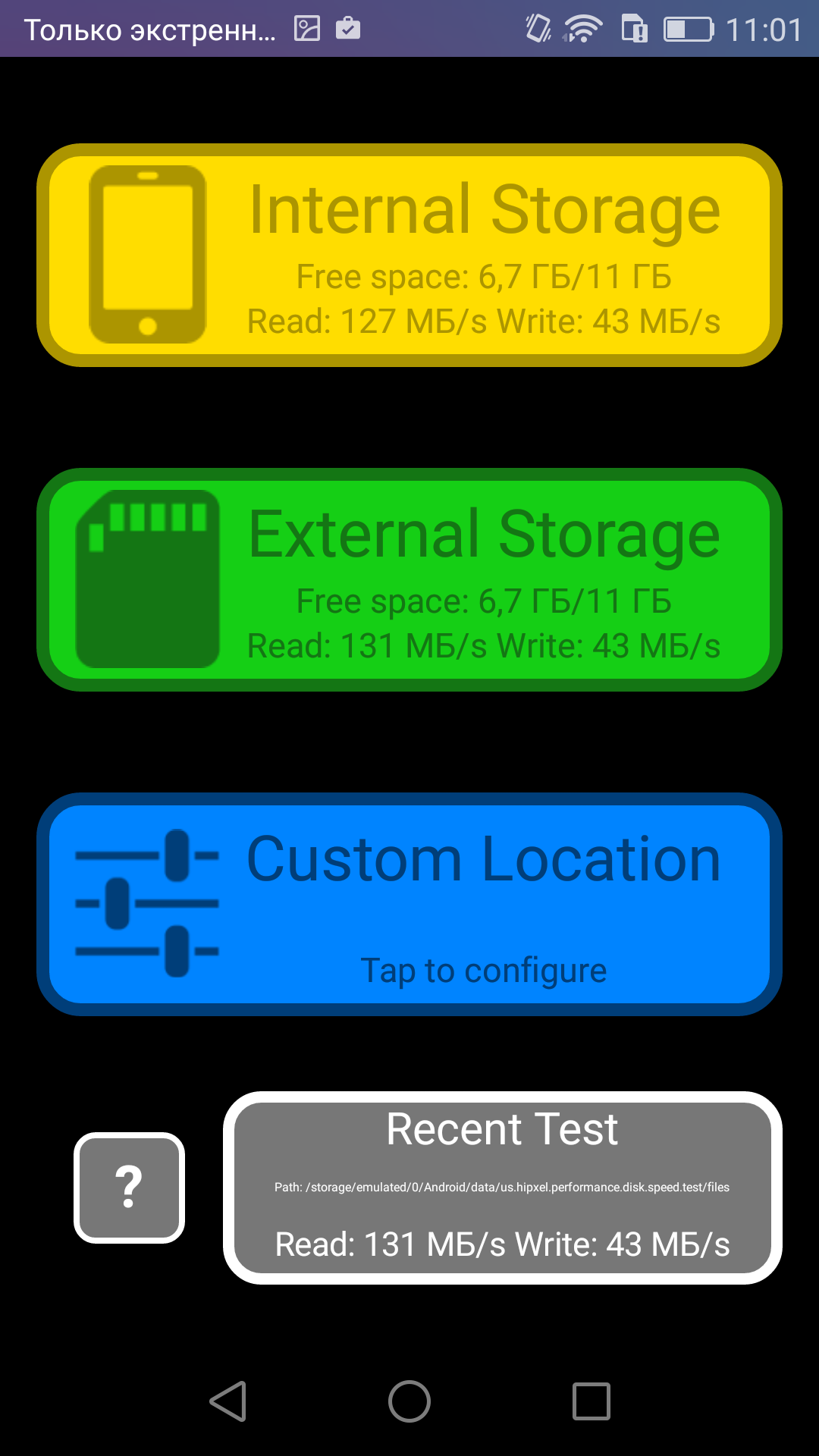Screen dimensions: 819x1456
Task: Configure the Custom Location test
Action: coord(409,904)
